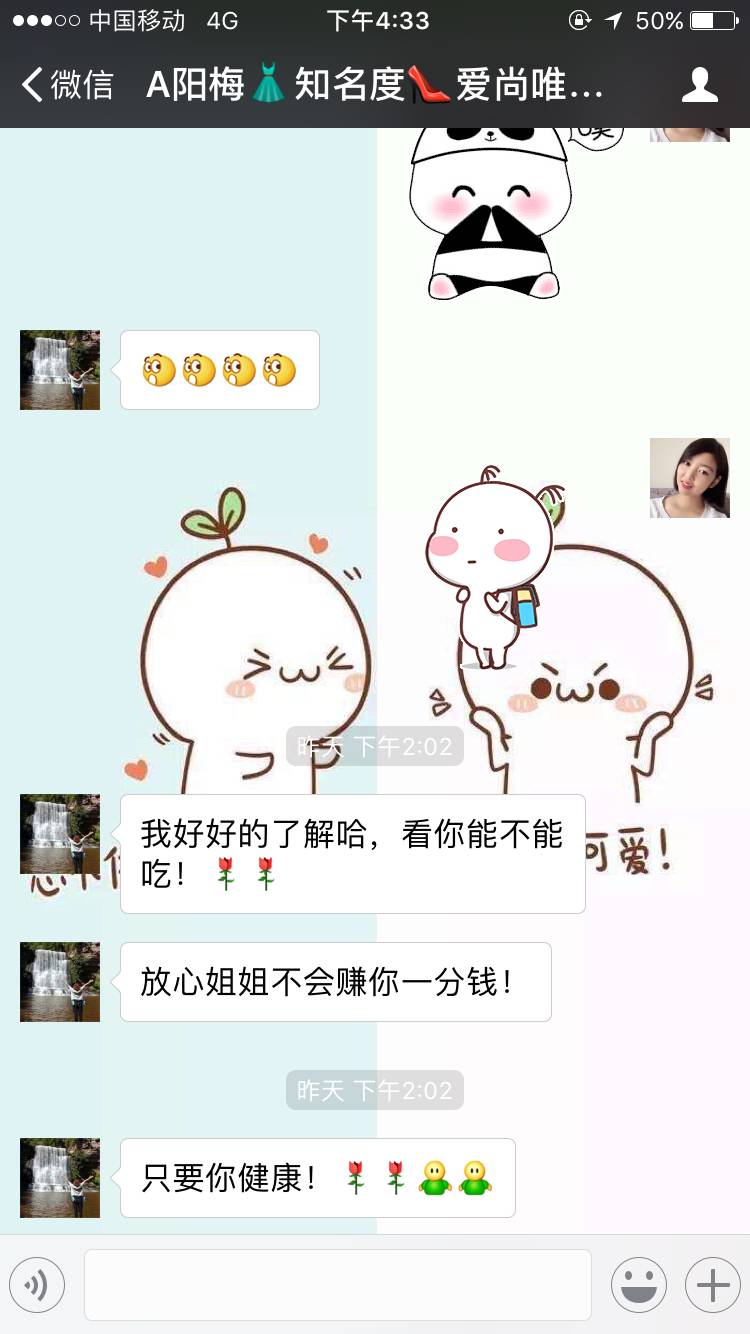Switch to voice message input
Image resolution: width=750 pixels, height=1334 pixels.
coord(37,1284)
